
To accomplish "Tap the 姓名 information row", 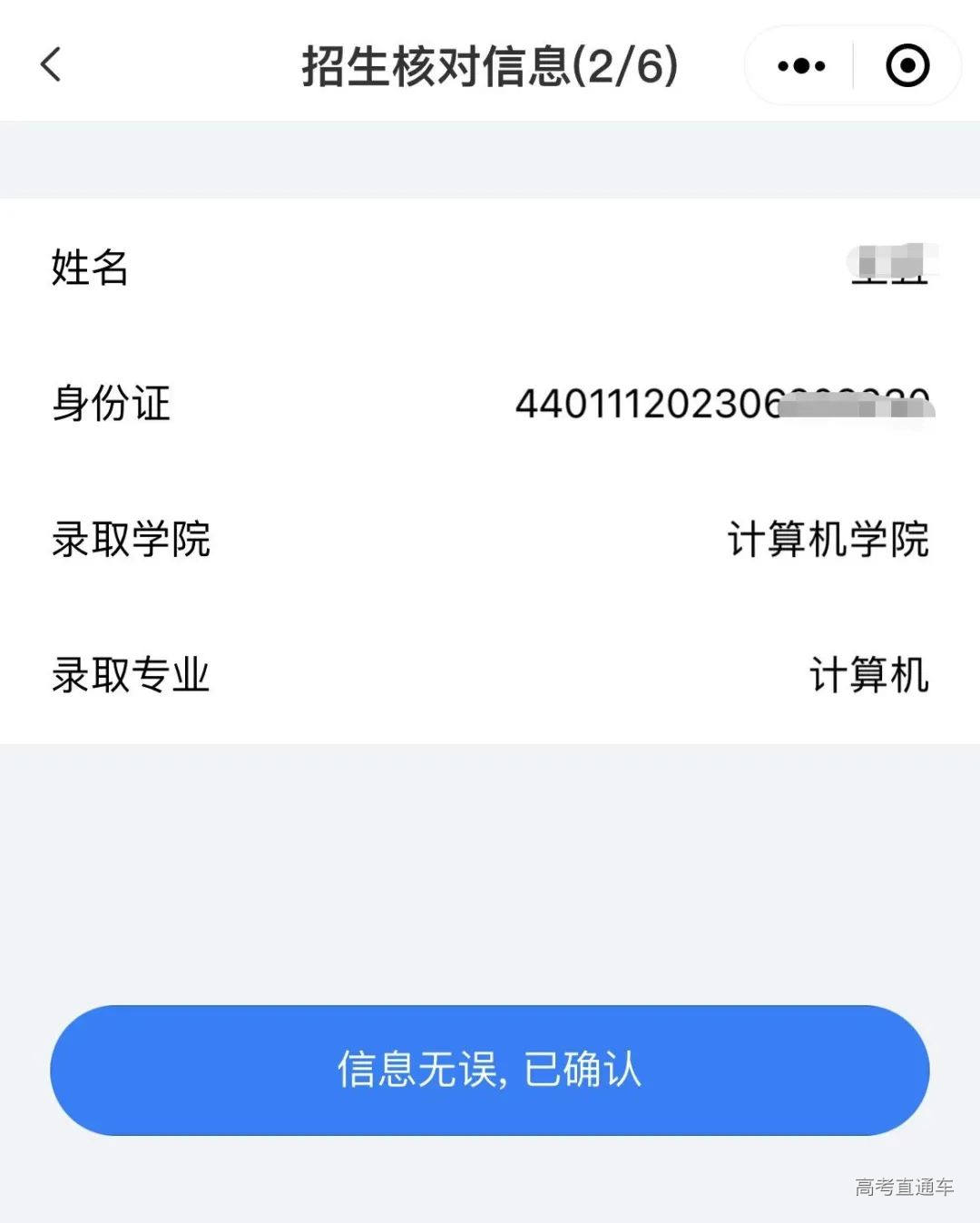I will [x=490, y=269].
